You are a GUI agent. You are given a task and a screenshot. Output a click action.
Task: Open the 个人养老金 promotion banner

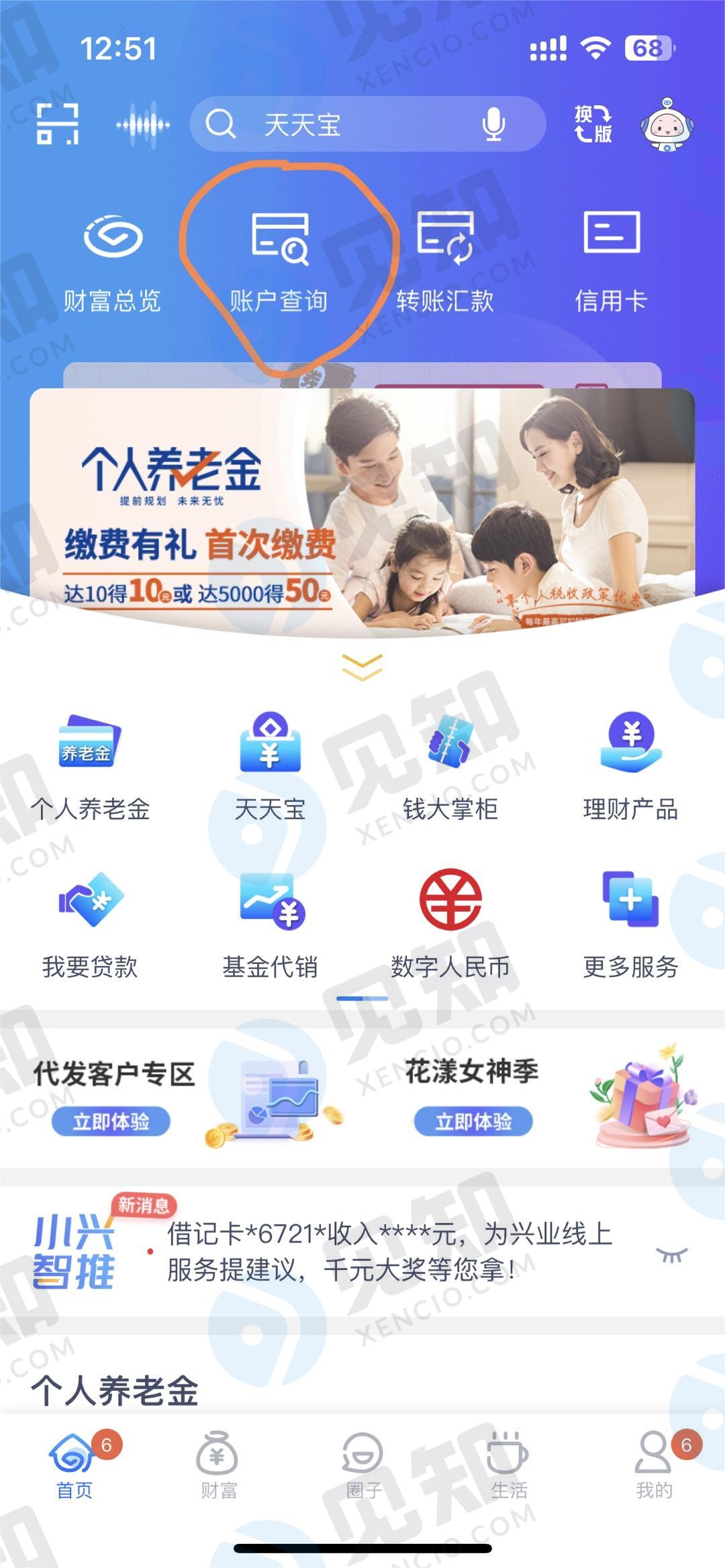362,510
